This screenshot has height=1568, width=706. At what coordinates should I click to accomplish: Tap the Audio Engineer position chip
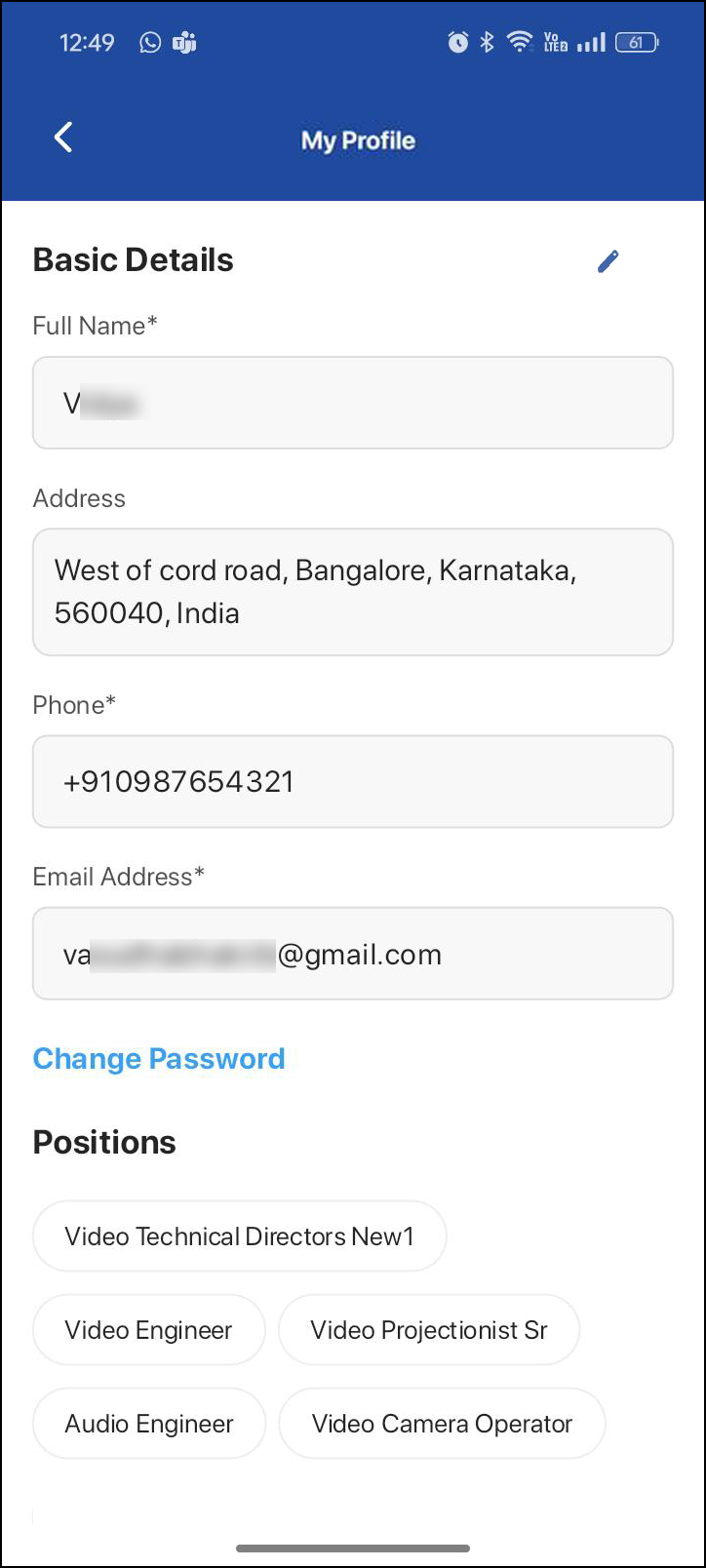[148, 1424]
